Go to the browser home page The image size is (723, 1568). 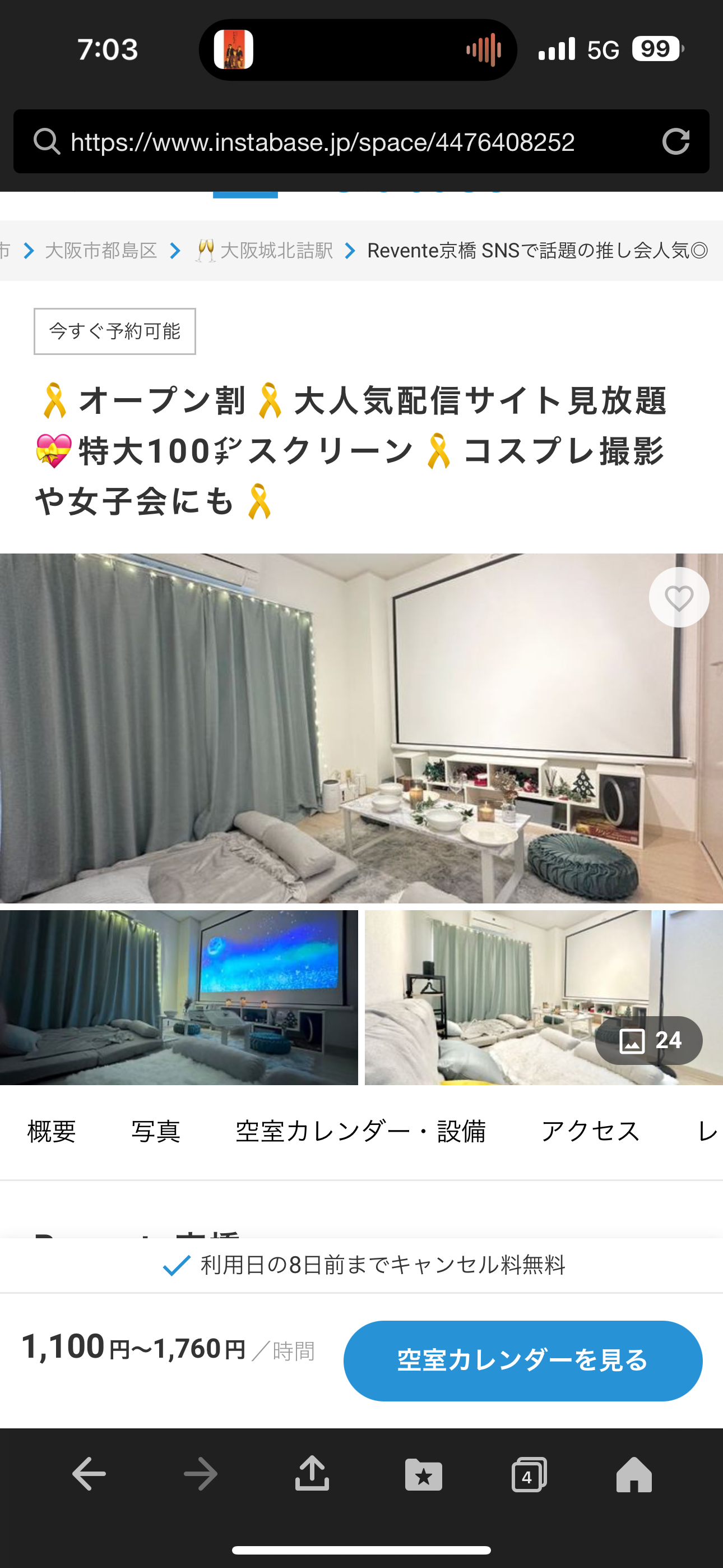tap(634, 1474)
